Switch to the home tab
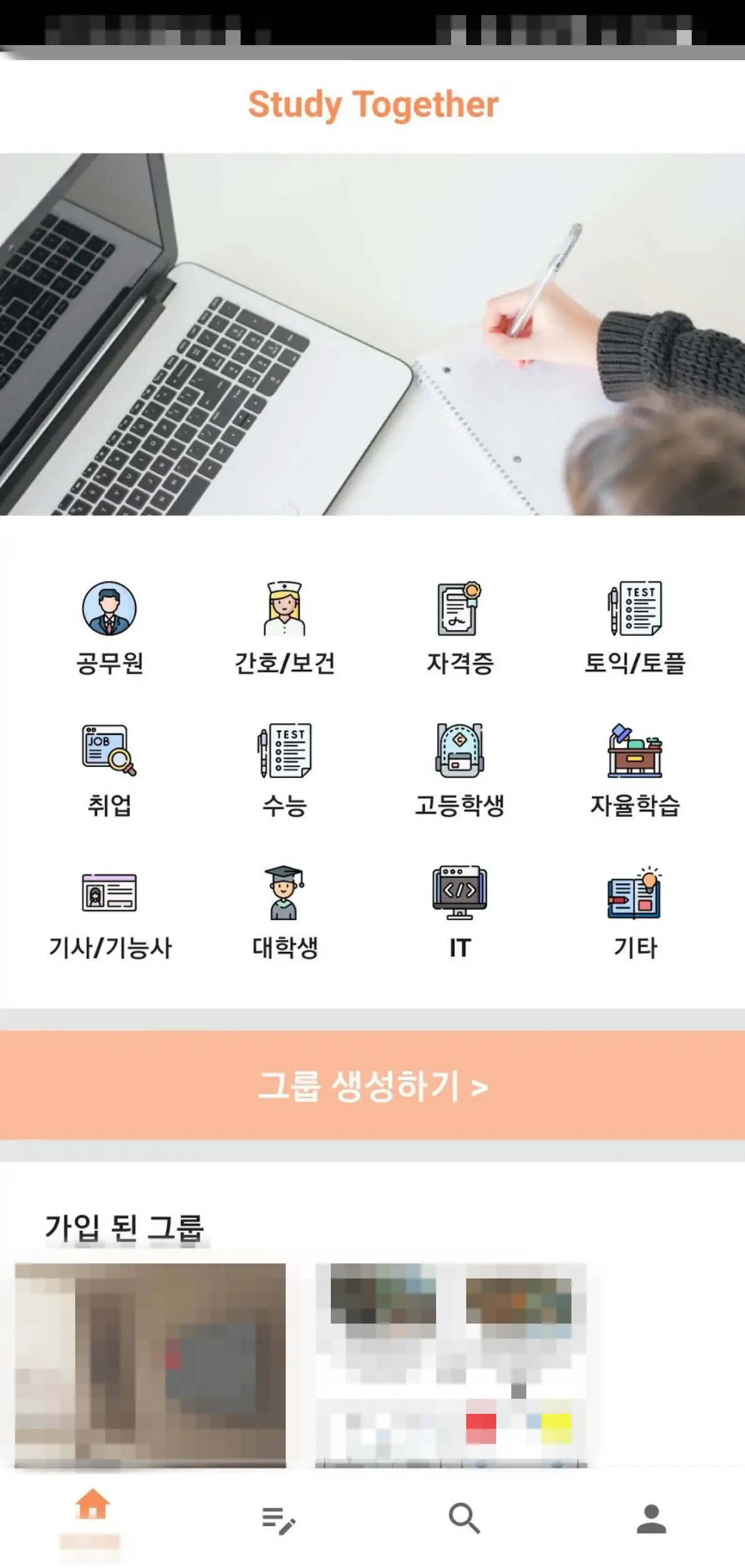 pyautogui.click(x=92, y=1517)
